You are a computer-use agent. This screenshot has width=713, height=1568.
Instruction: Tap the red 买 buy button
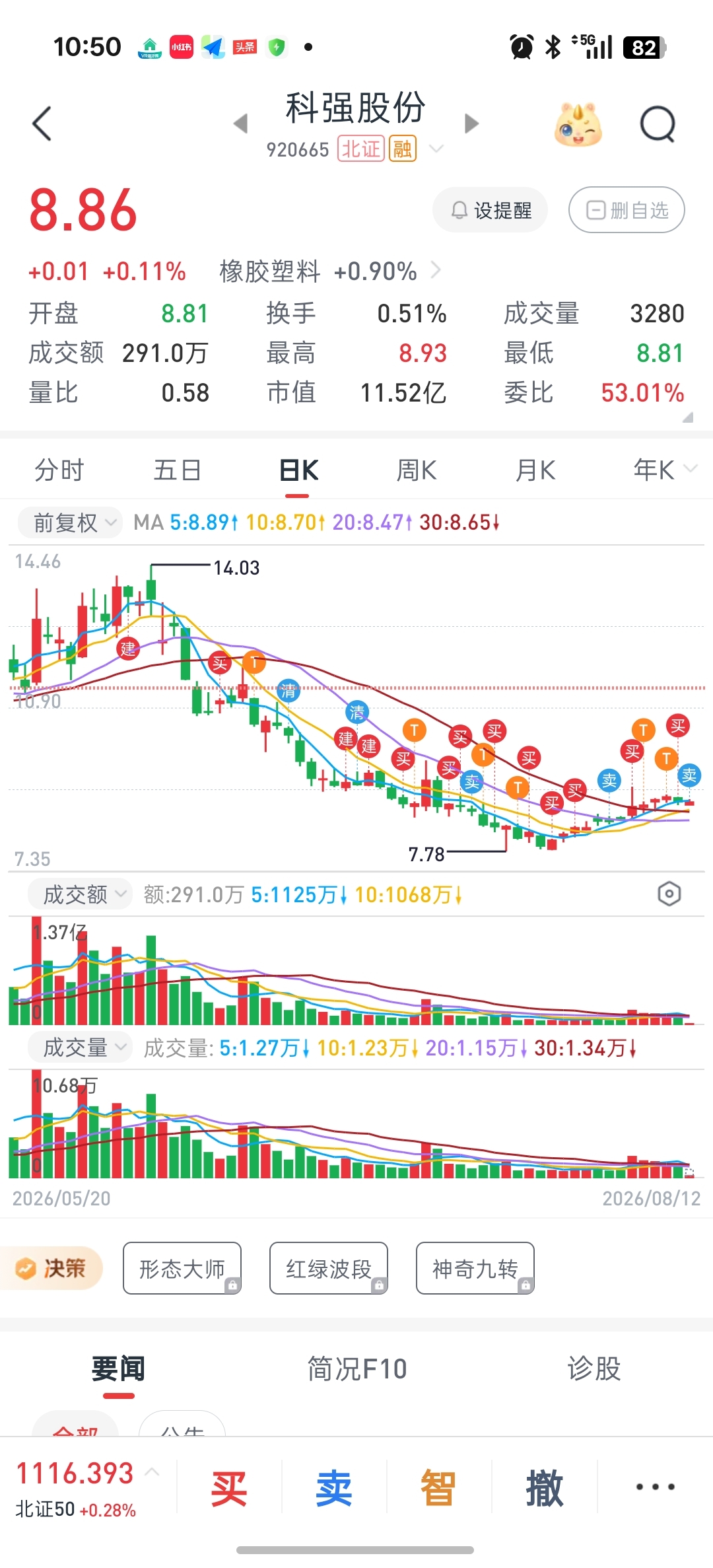229,1489
